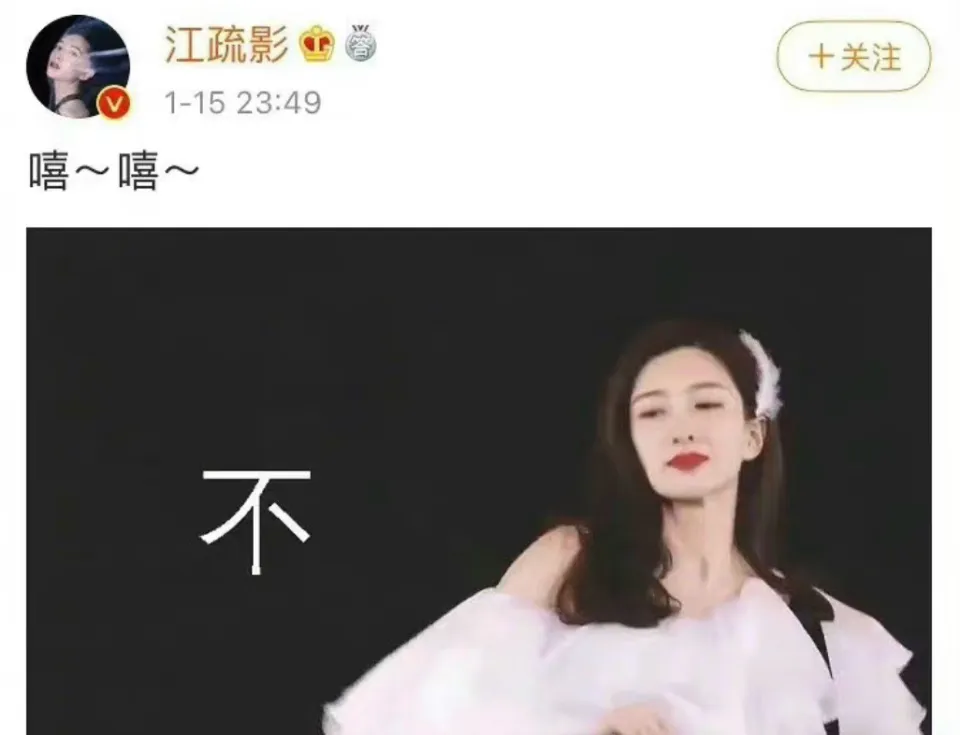Open 江疏影's profile avatar
Image resolution: width=960 pixels, height=735 pixels.
(78, 67)
